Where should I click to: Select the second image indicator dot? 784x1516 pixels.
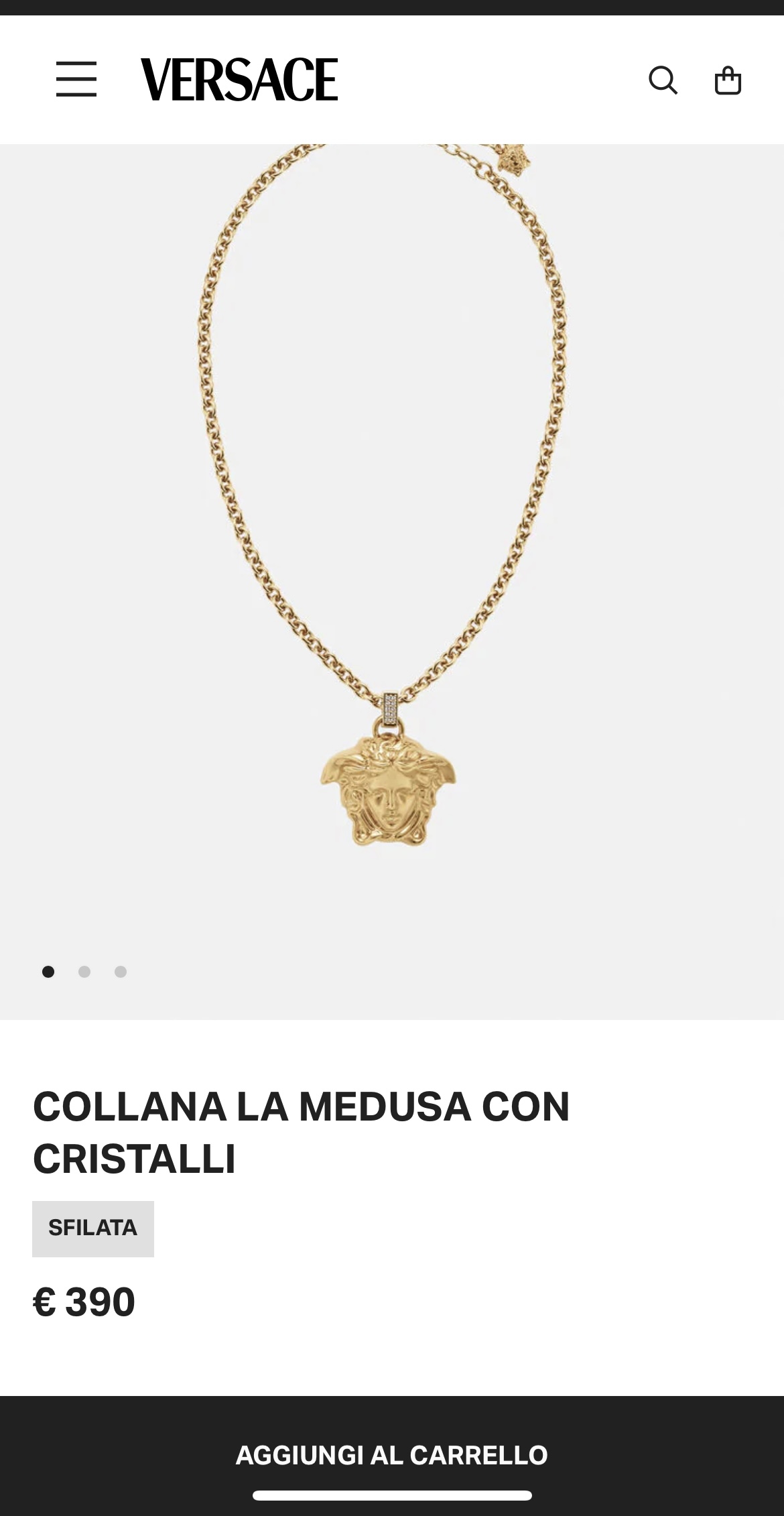point(84,972)
